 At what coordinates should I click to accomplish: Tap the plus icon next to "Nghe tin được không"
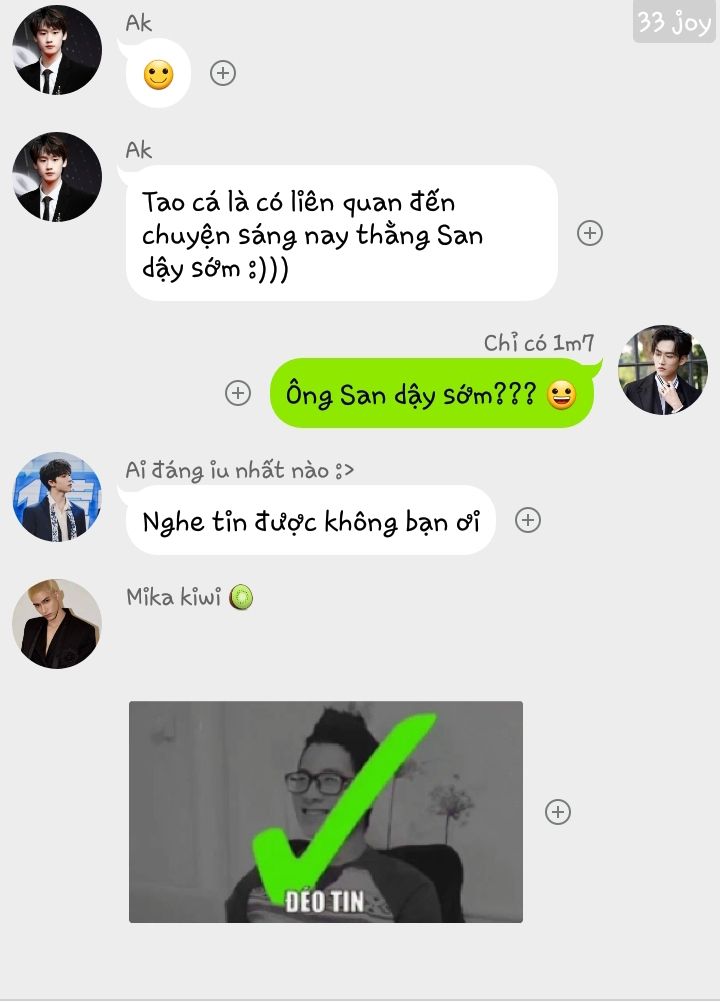[527, 520]
